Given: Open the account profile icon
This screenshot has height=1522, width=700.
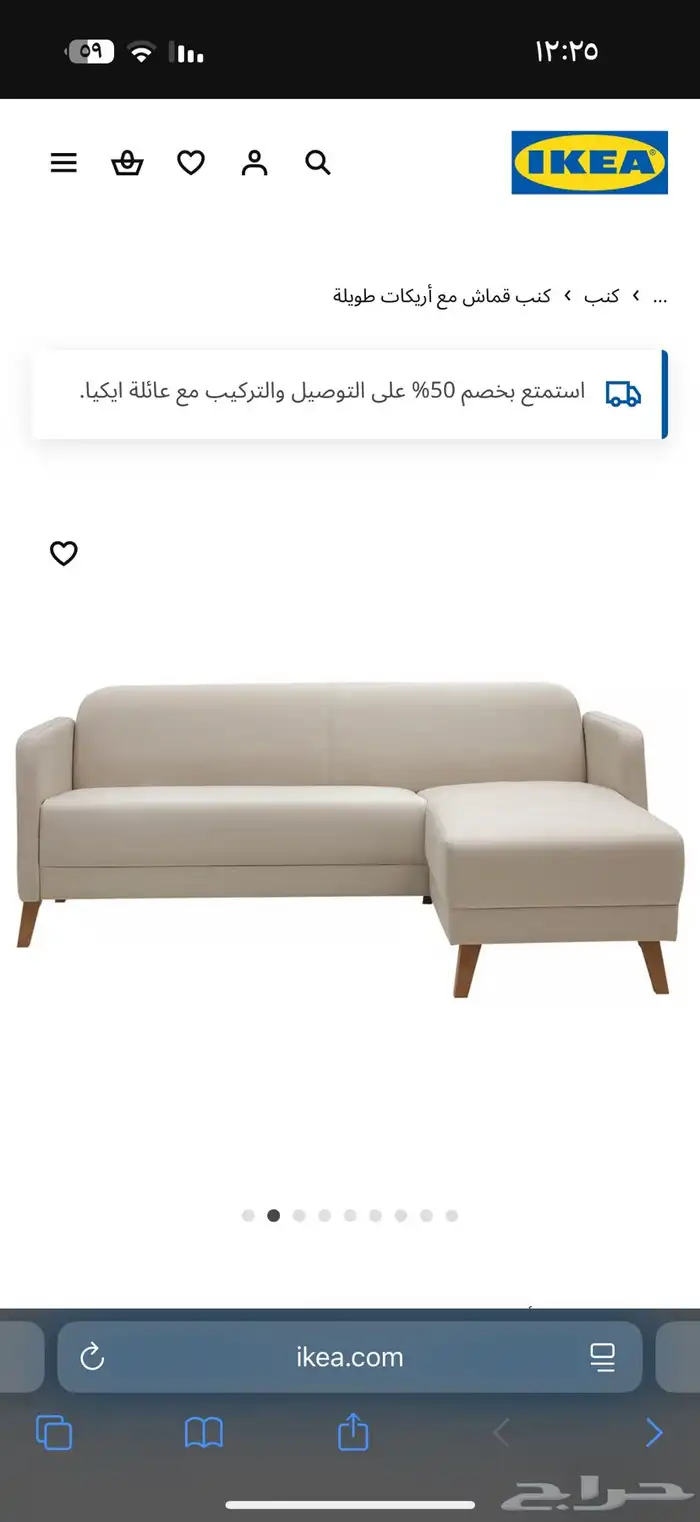Looking at the screenshot, I should coord(255,163).
